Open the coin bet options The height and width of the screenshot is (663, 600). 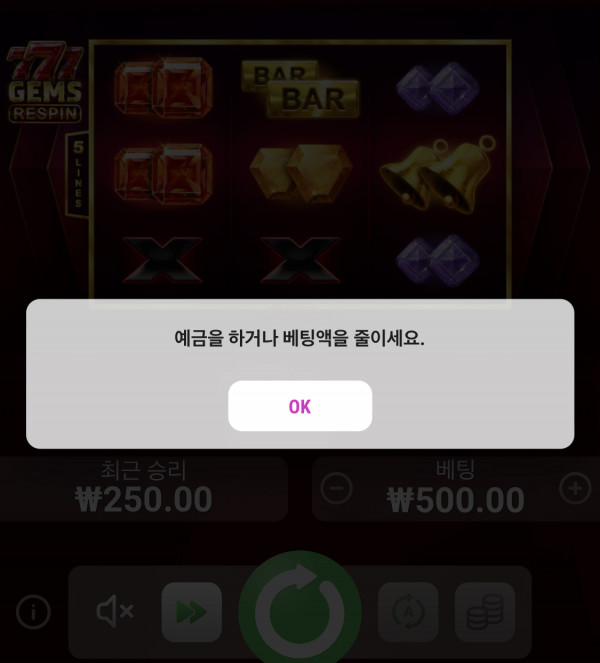[x=485, y=612]
